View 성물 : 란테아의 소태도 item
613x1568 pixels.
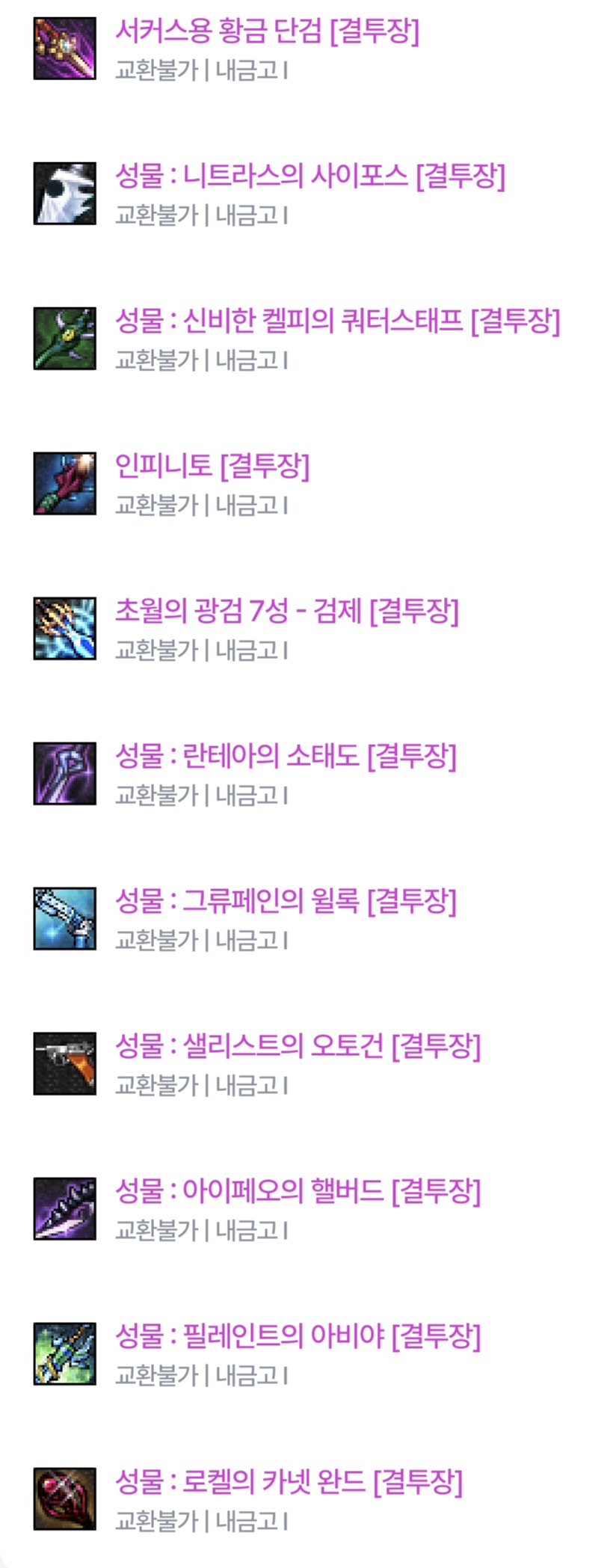(x=285, y=757)
